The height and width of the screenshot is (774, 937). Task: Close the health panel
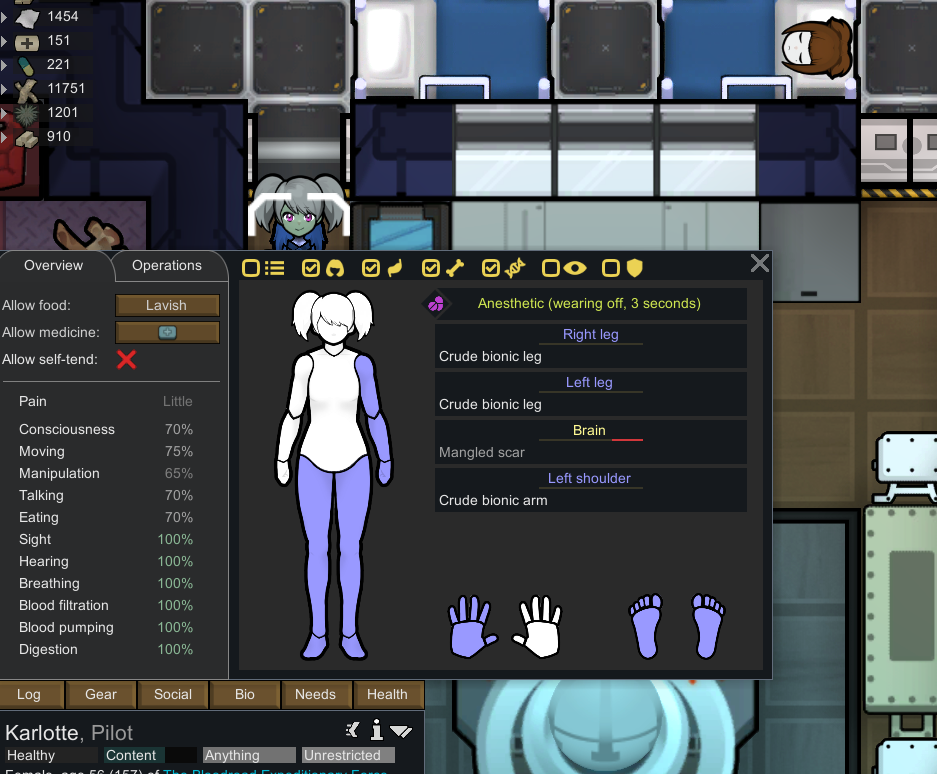tap(759, 264)
